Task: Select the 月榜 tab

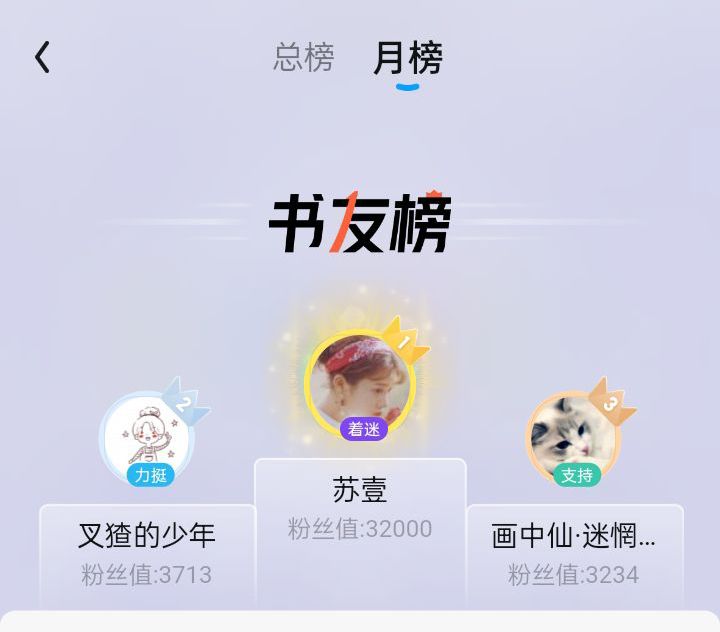Action: tap(407, 57)
